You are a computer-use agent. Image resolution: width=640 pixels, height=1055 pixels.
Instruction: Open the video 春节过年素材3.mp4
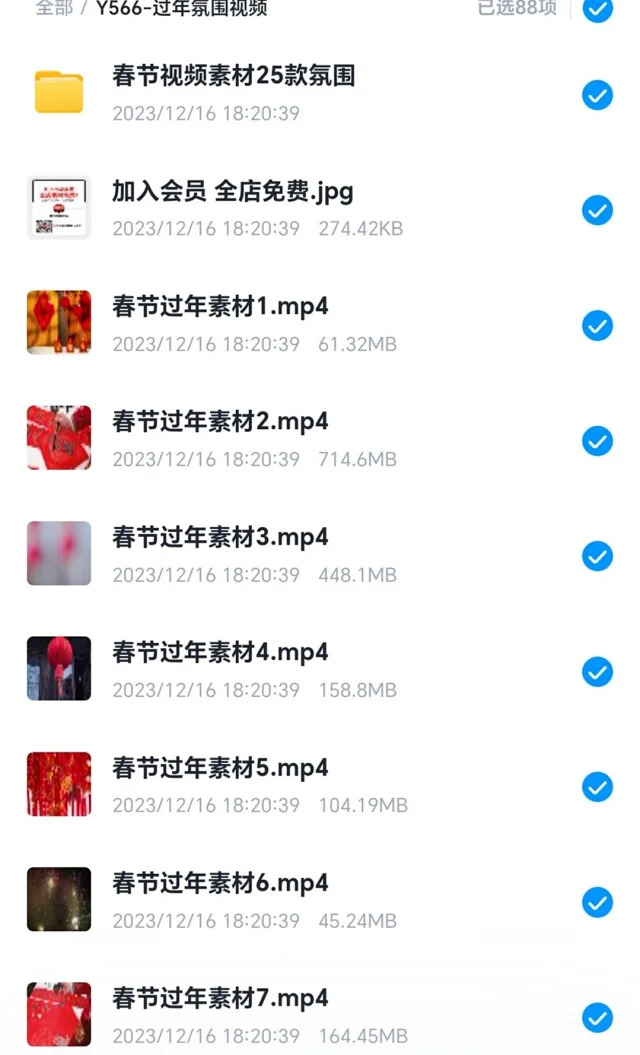(x=220, y=538)
